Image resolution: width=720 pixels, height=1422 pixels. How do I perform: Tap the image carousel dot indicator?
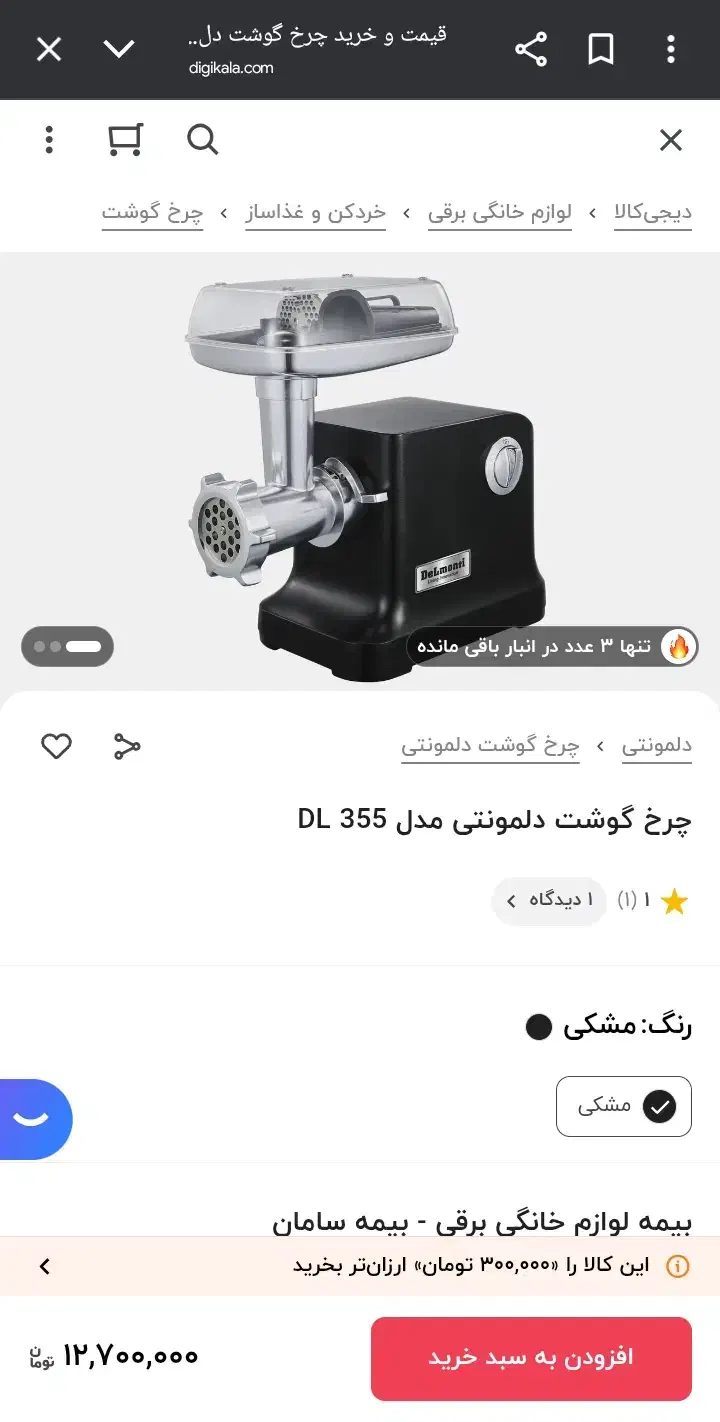point(67,646)
